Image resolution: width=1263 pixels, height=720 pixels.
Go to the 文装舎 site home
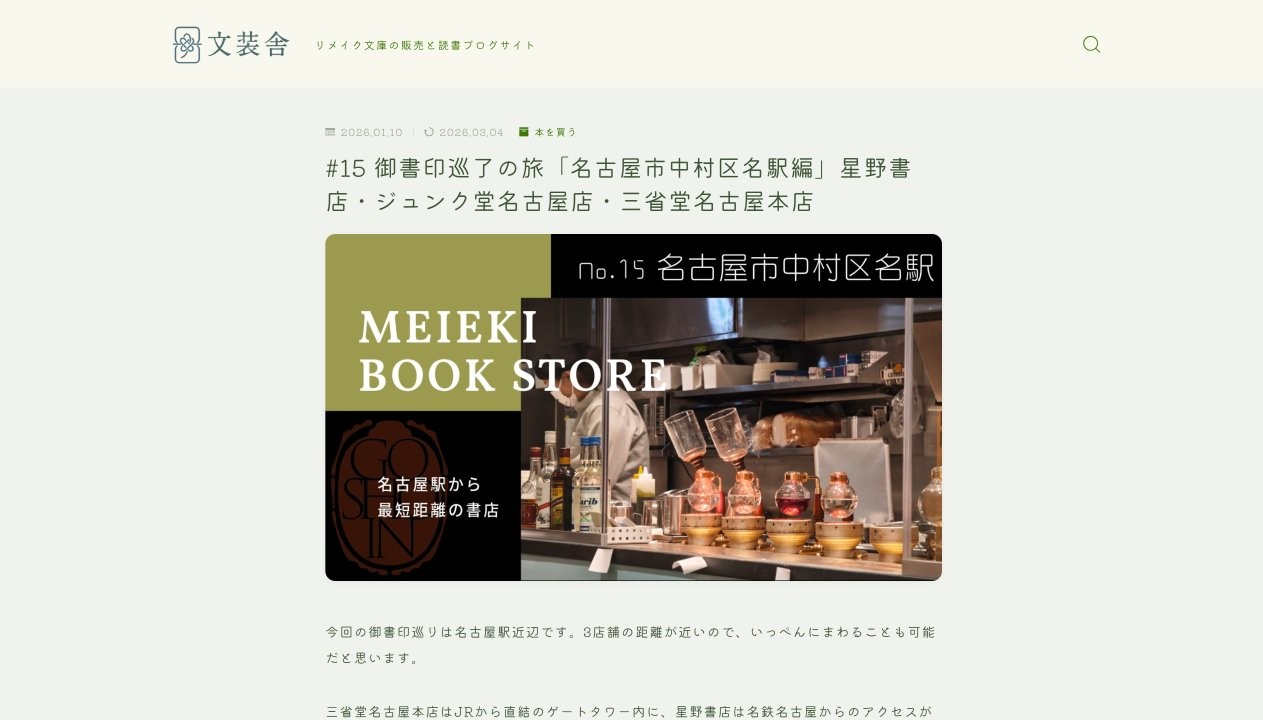(x=232, y=45)
